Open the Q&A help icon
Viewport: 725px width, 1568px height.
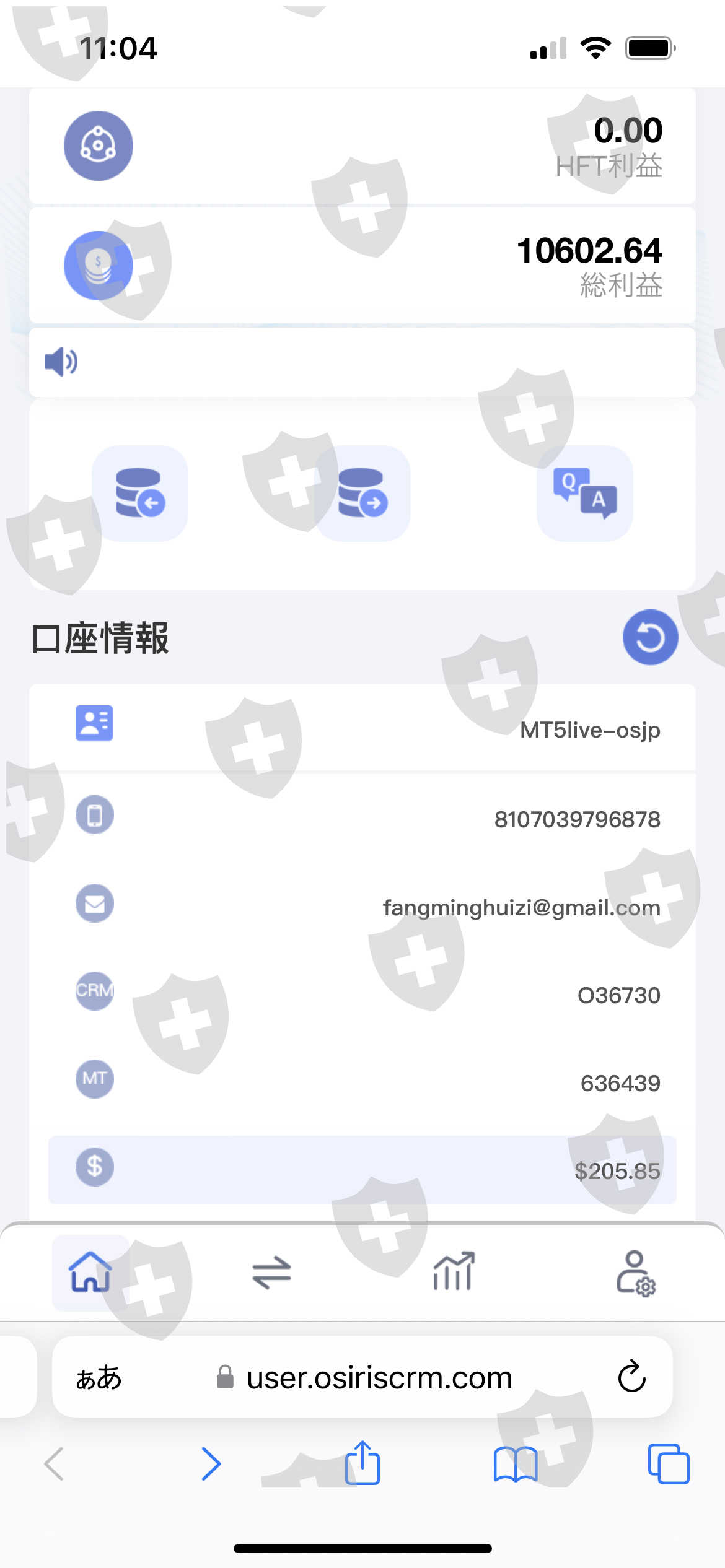585,493
